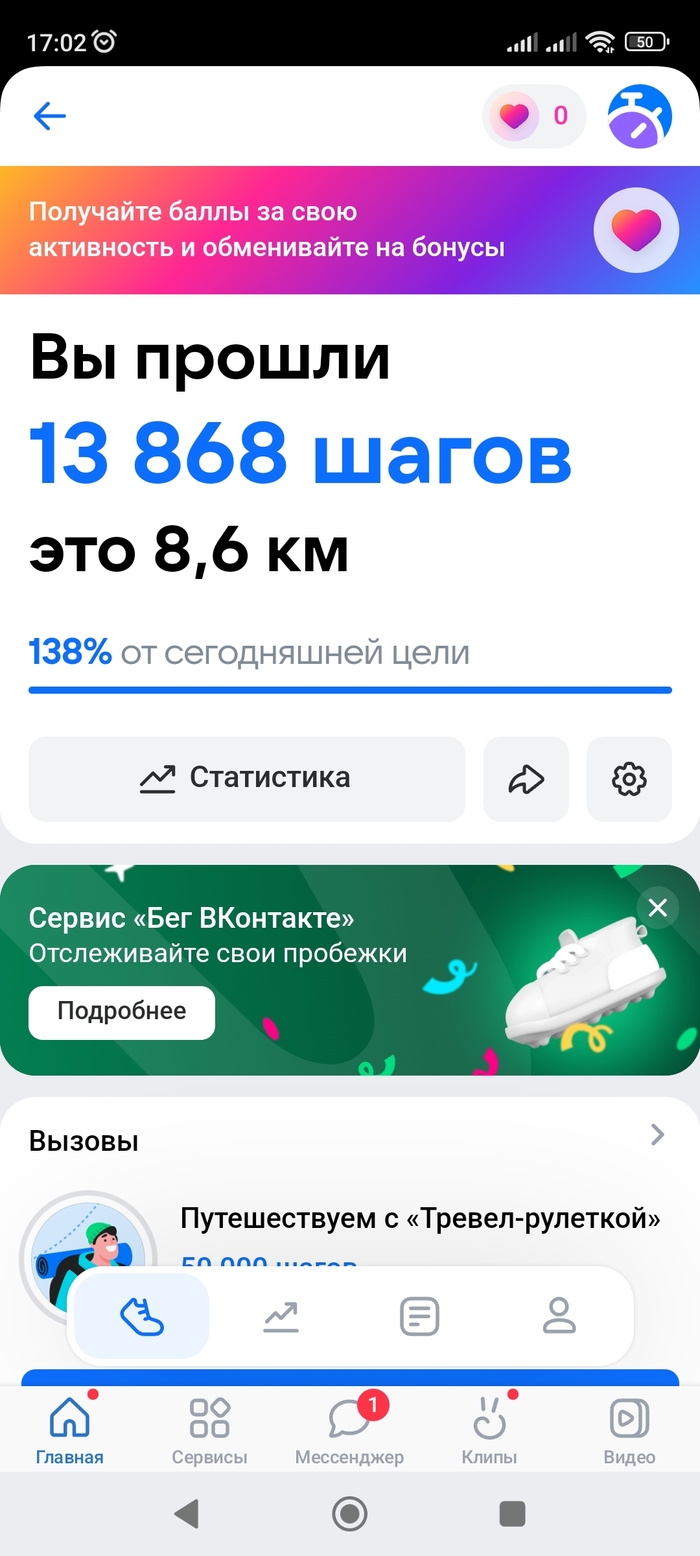Open the Статистика button
The height and width of the screenshot is (1556, 700).
tap(246, 778)
